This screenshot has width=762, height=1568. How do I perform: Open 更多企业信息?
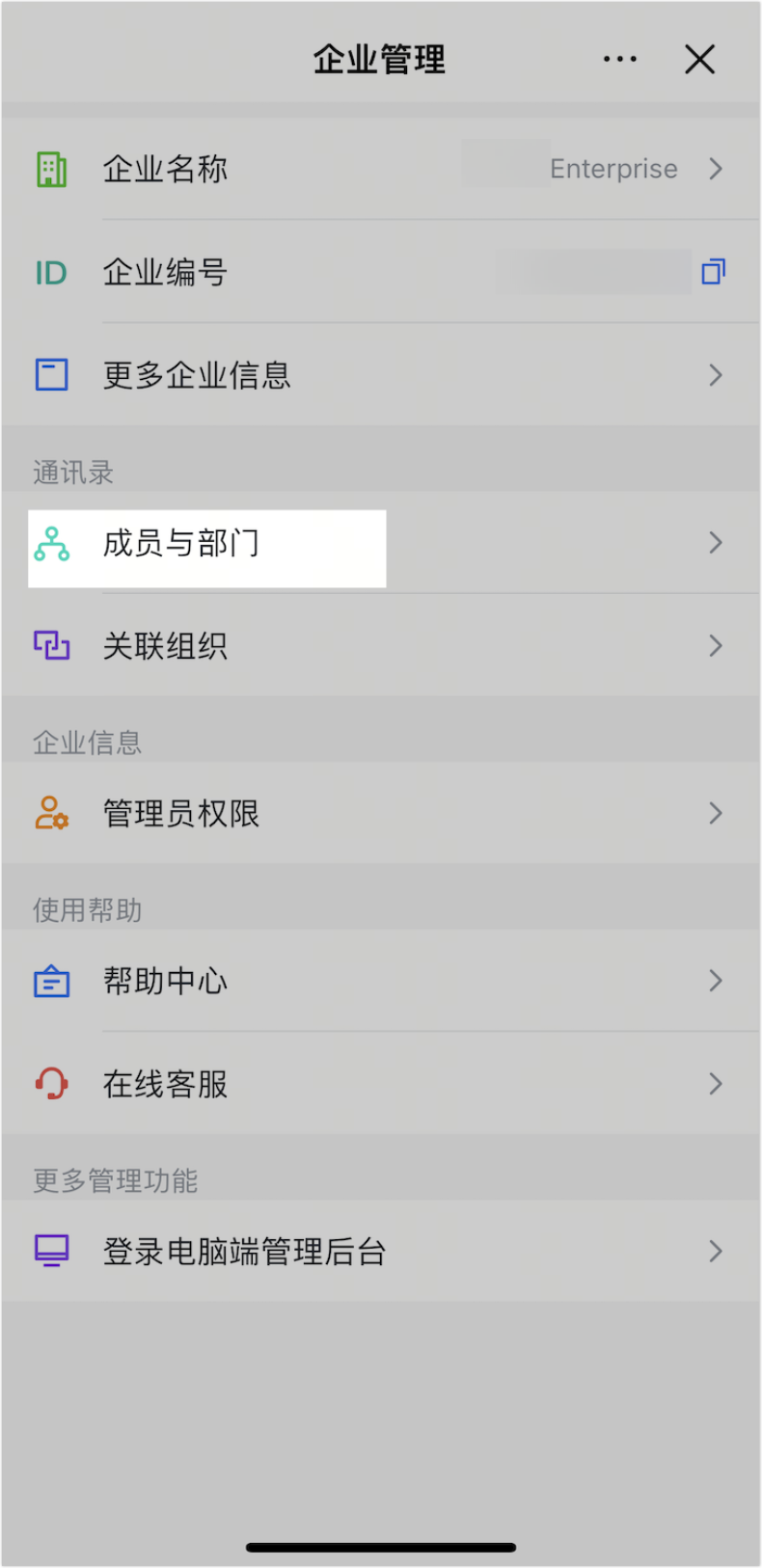(381, 375)
